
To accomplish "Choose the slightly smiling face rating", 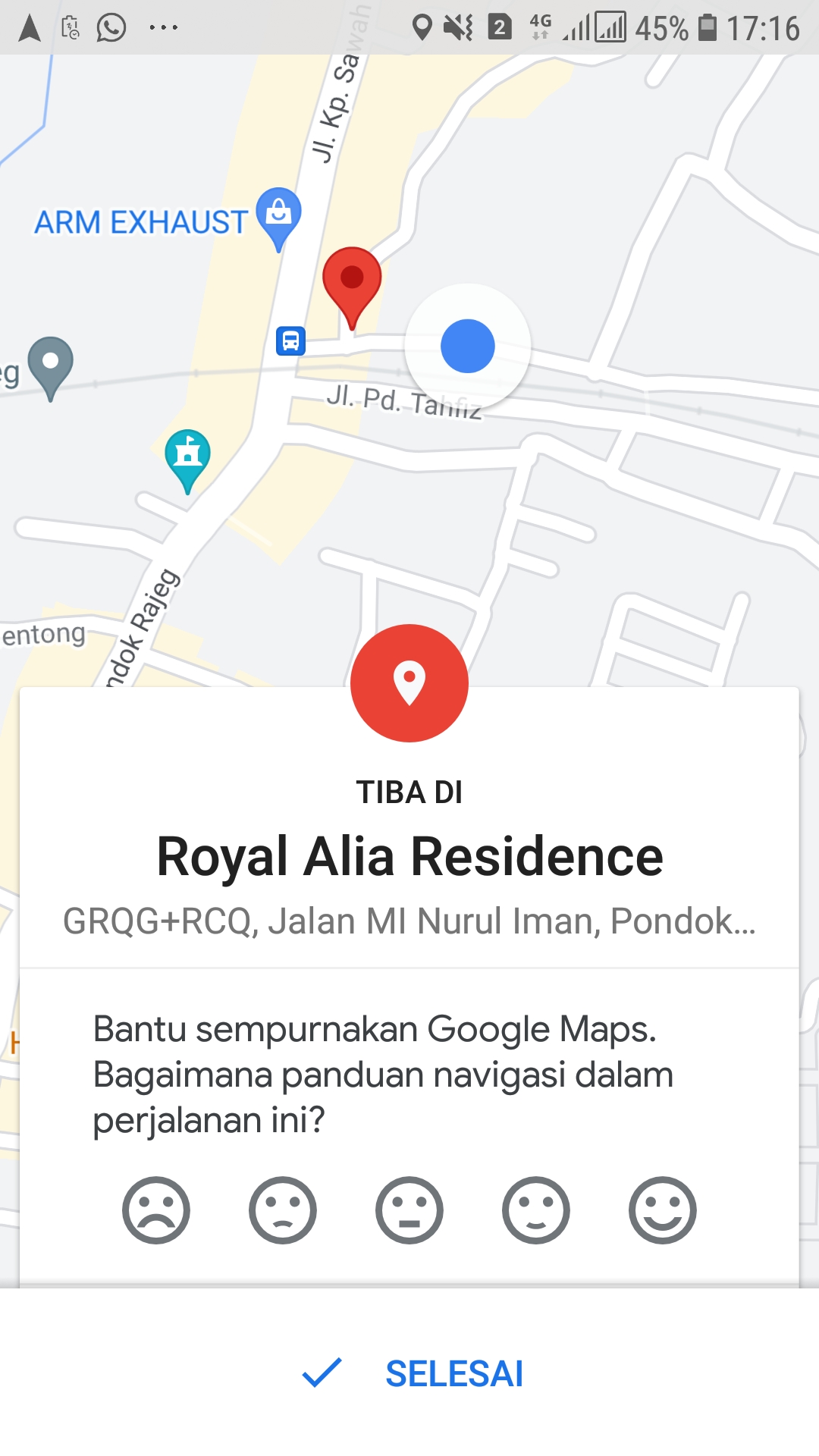I will [x=536, y=1210].
